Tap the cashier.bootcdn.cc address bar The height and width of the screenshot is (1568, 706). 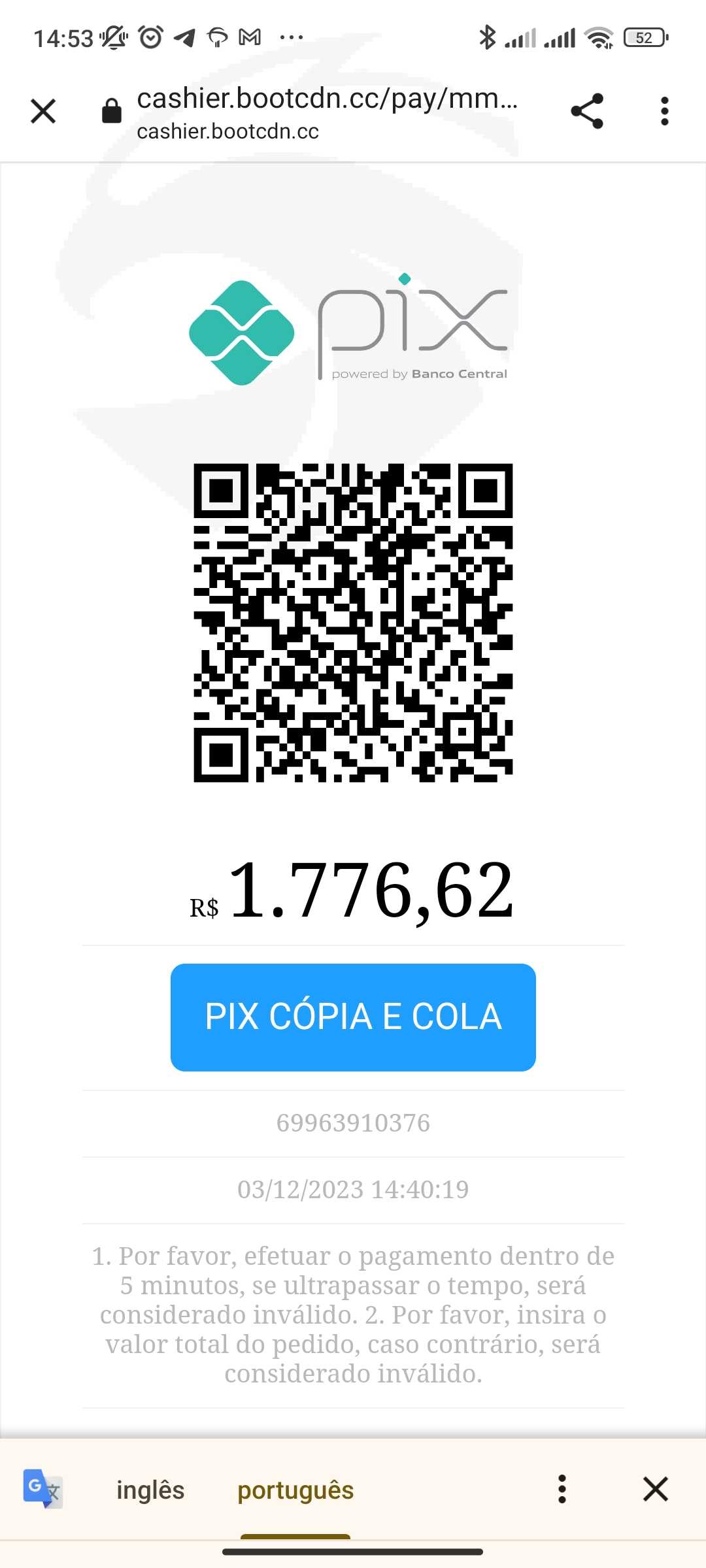327,112
